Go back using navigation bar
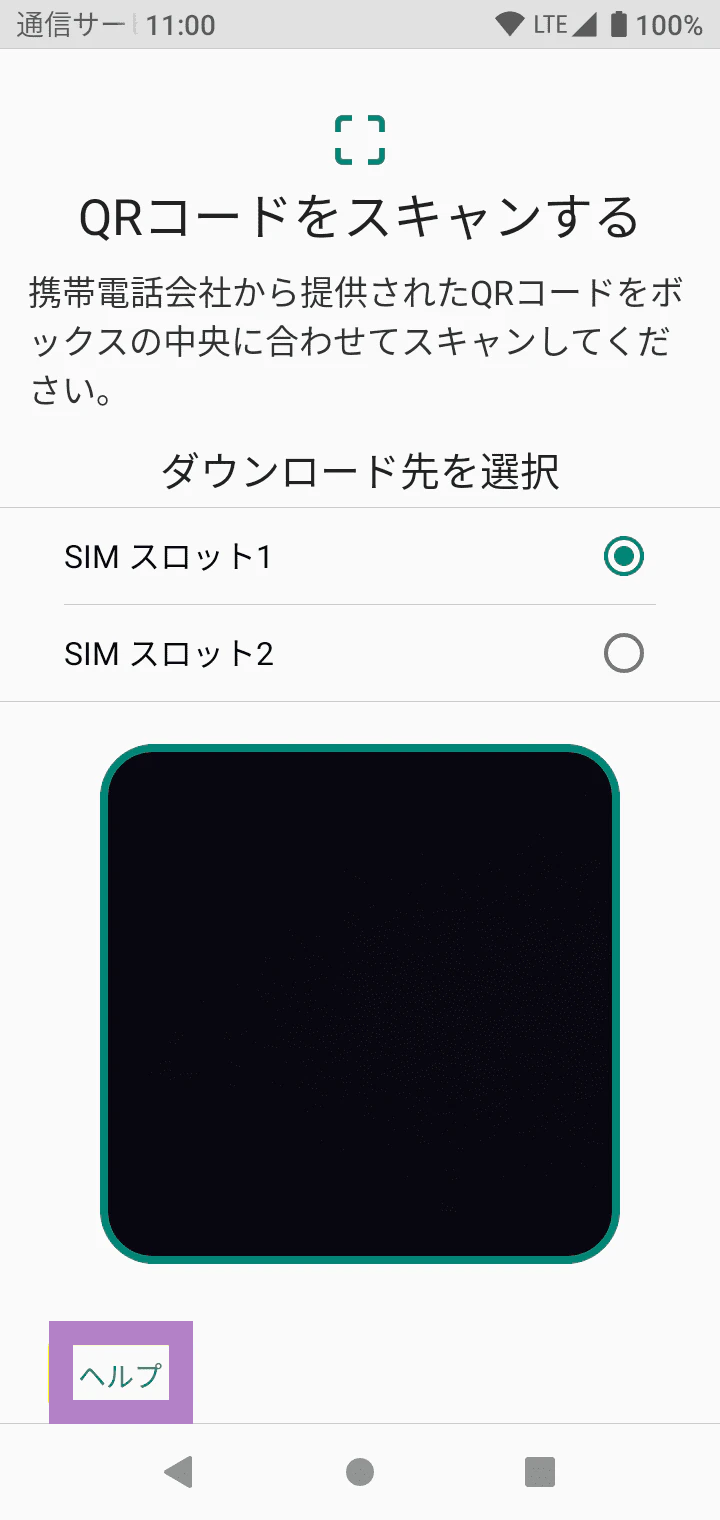This screenshot has width=720, height=1520. (x=179, y=1472)
